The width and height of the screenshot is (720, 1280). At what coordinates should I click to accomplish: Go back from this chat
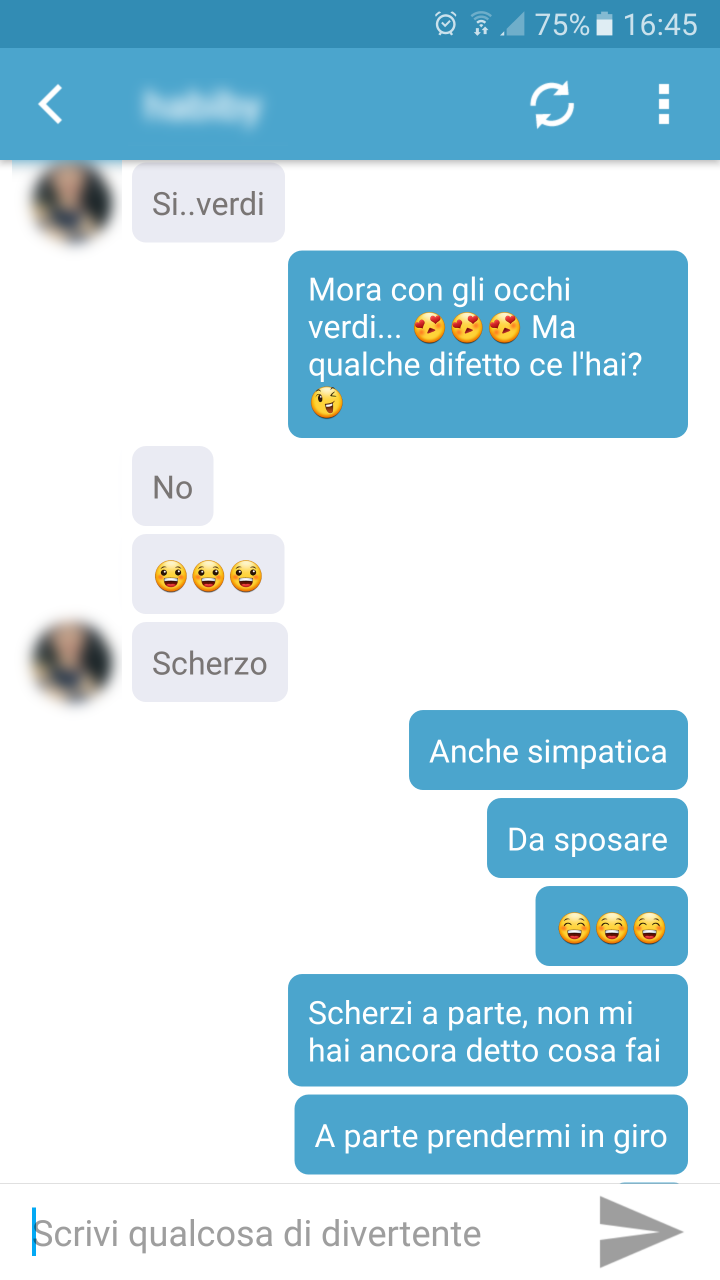point(50,104)
